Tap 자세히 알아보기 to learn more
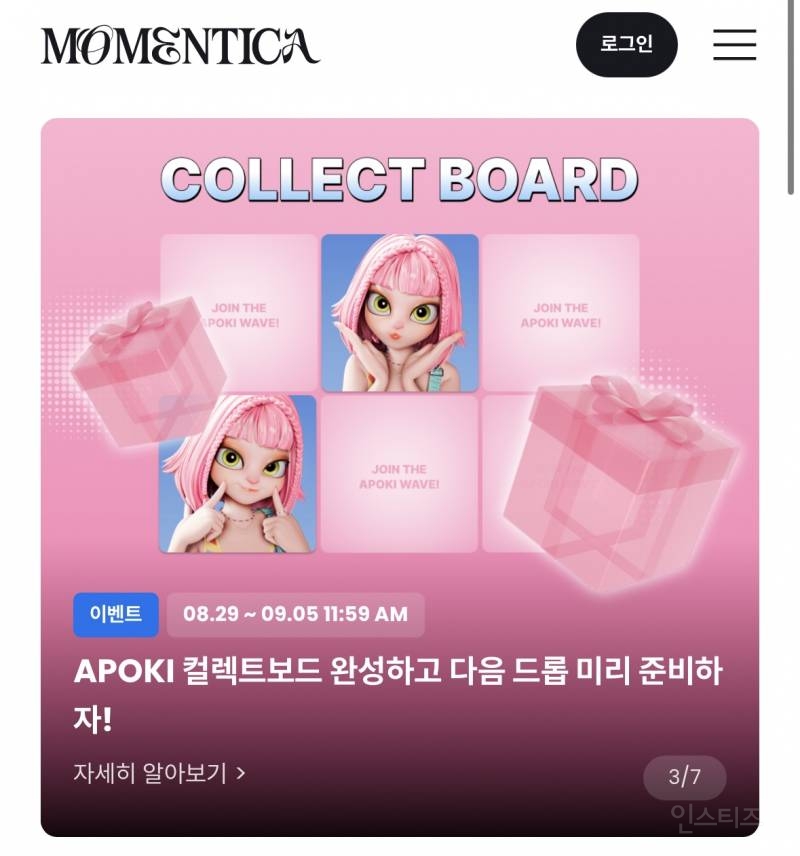This screenshot has height=856, width=800. tap(160, 773)
